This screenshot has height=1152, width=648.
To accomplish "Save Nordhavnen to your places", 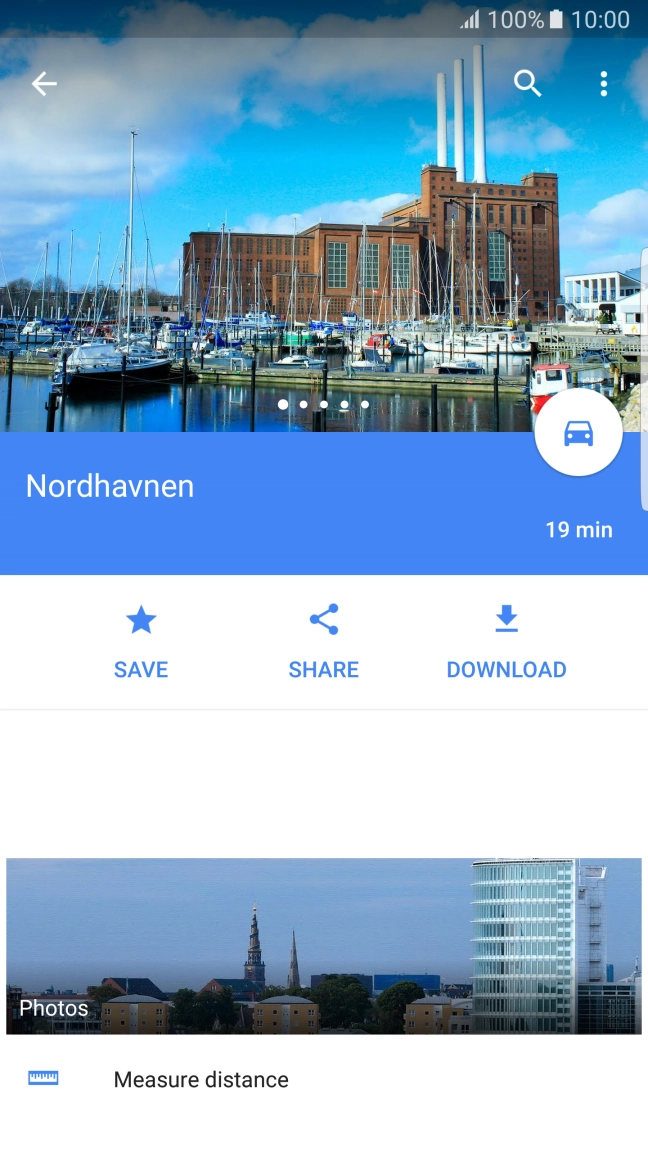I will [141, 641].
